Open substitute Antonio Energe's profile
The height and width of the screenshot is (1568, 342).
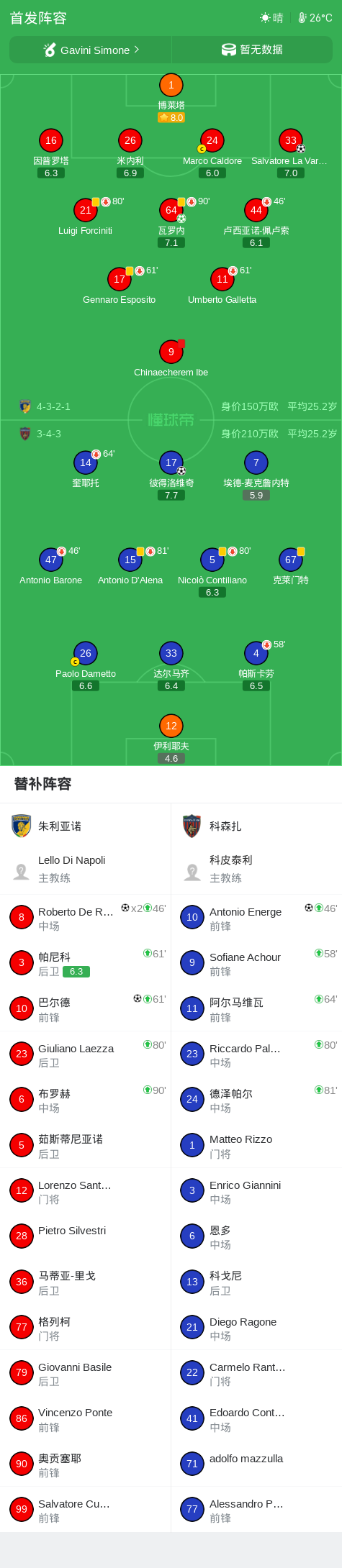[x=256, y=918]
